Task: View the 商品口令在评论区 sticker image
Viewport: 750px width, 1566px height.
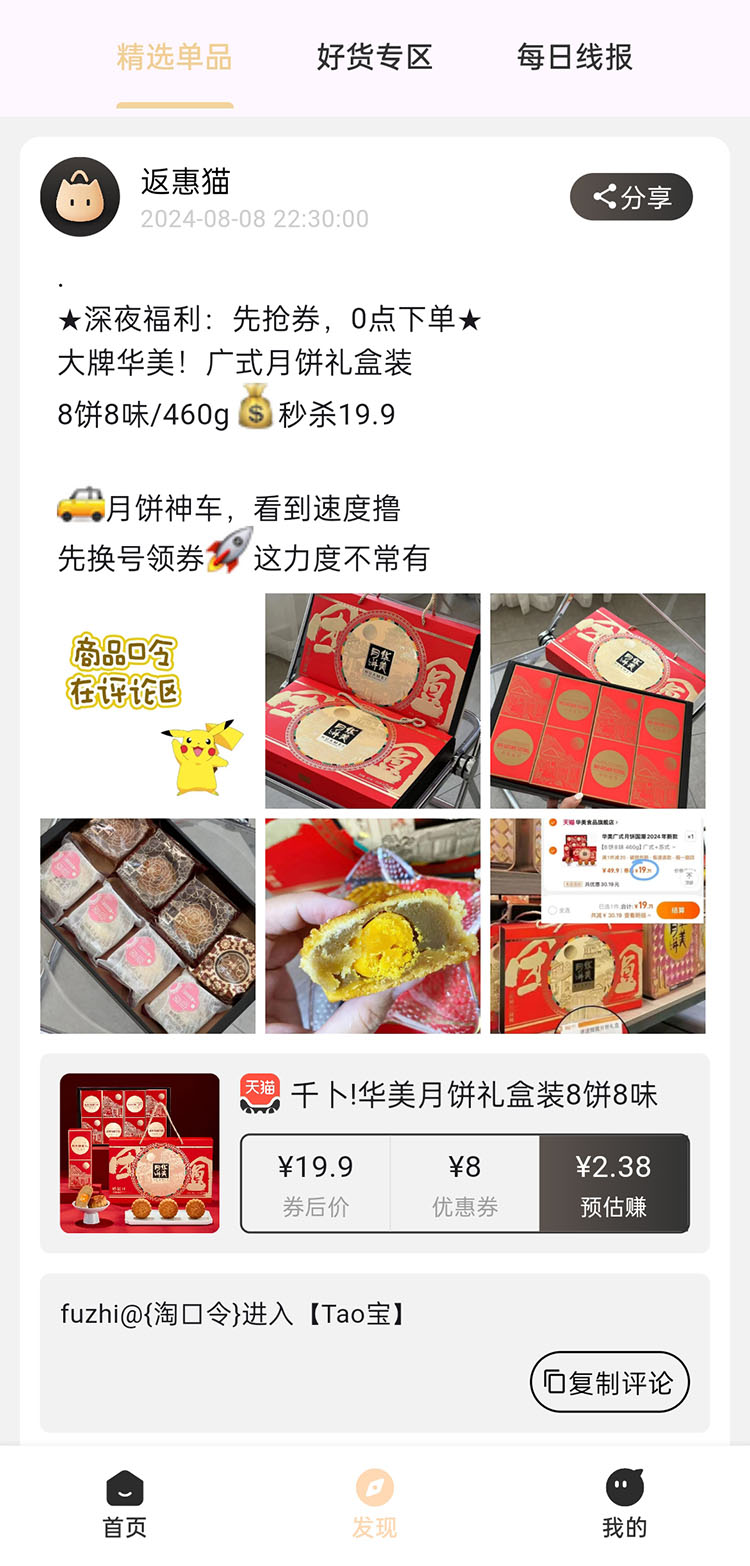Action: pos(148,700)
